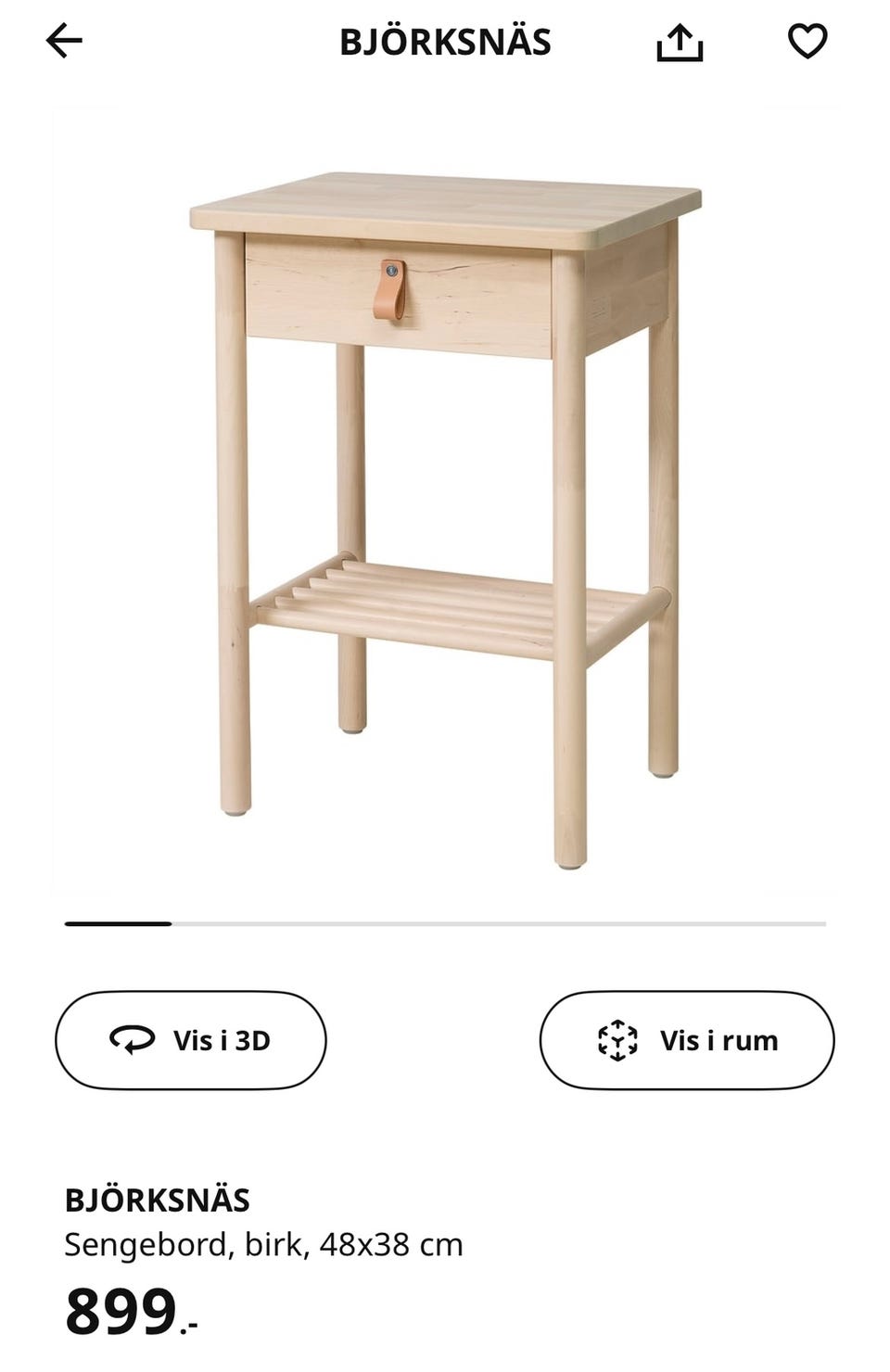Open the share sheet from the top bar

point(680,42)
